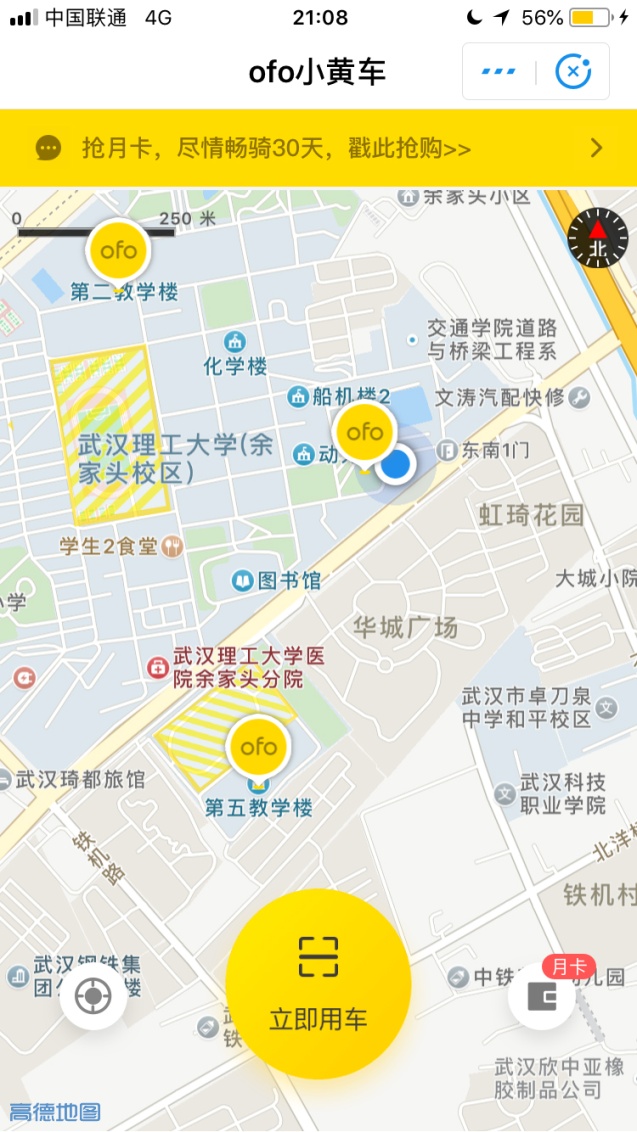Select the ofo bike marker at 第五教学楼
The height and width of the screenshot is (1132, 637).
click(259, 746)
